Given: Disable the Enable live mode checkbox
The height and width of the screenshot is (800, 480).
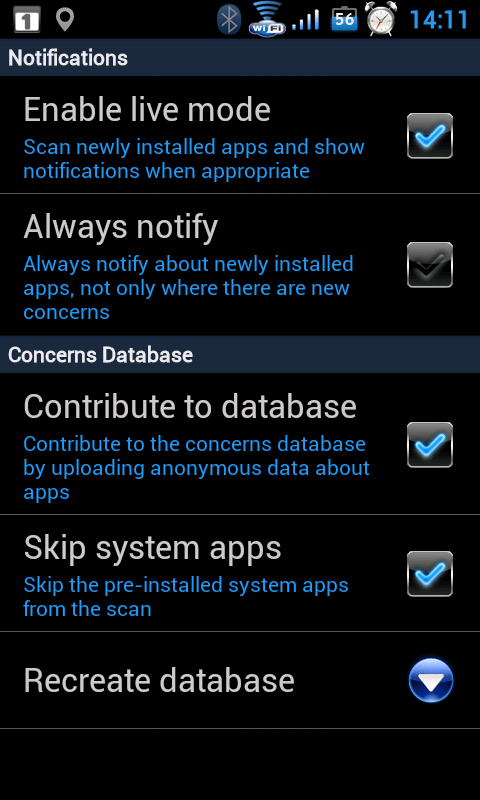Looking at the screenshot, I should pyautogui.click(x=430, y=136).
